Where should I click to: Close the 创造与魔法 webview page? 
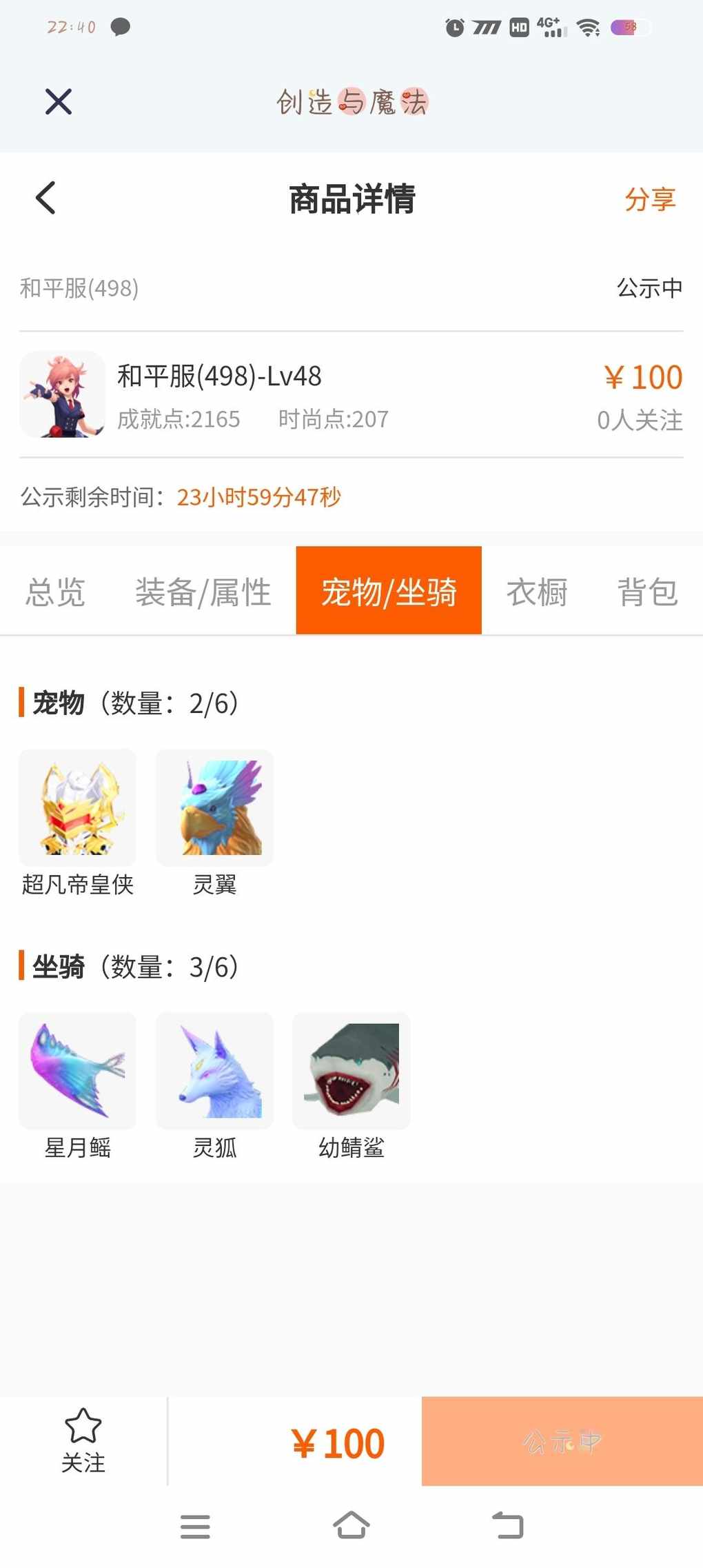click(59, 102)
